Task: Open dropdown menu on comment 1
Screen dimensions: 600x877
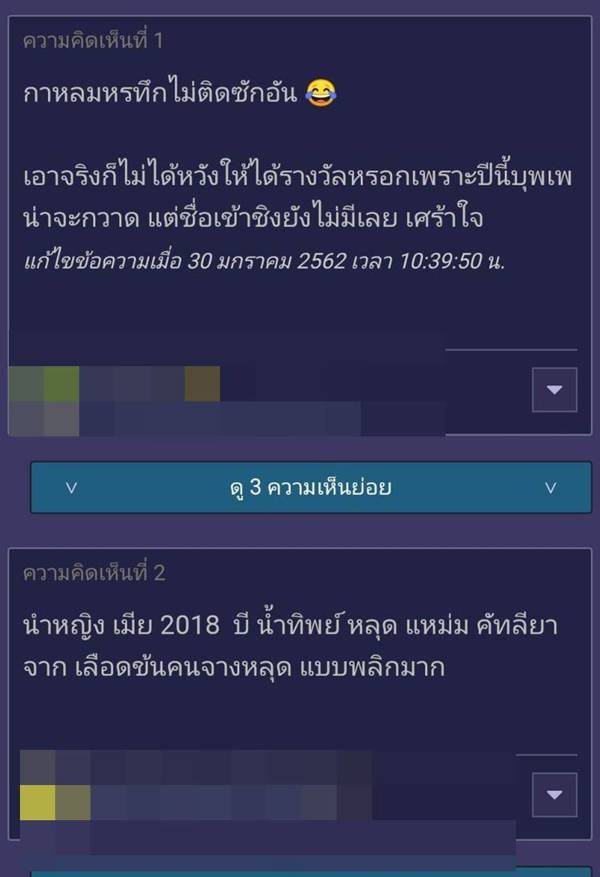Action: [x=554, y=390]
